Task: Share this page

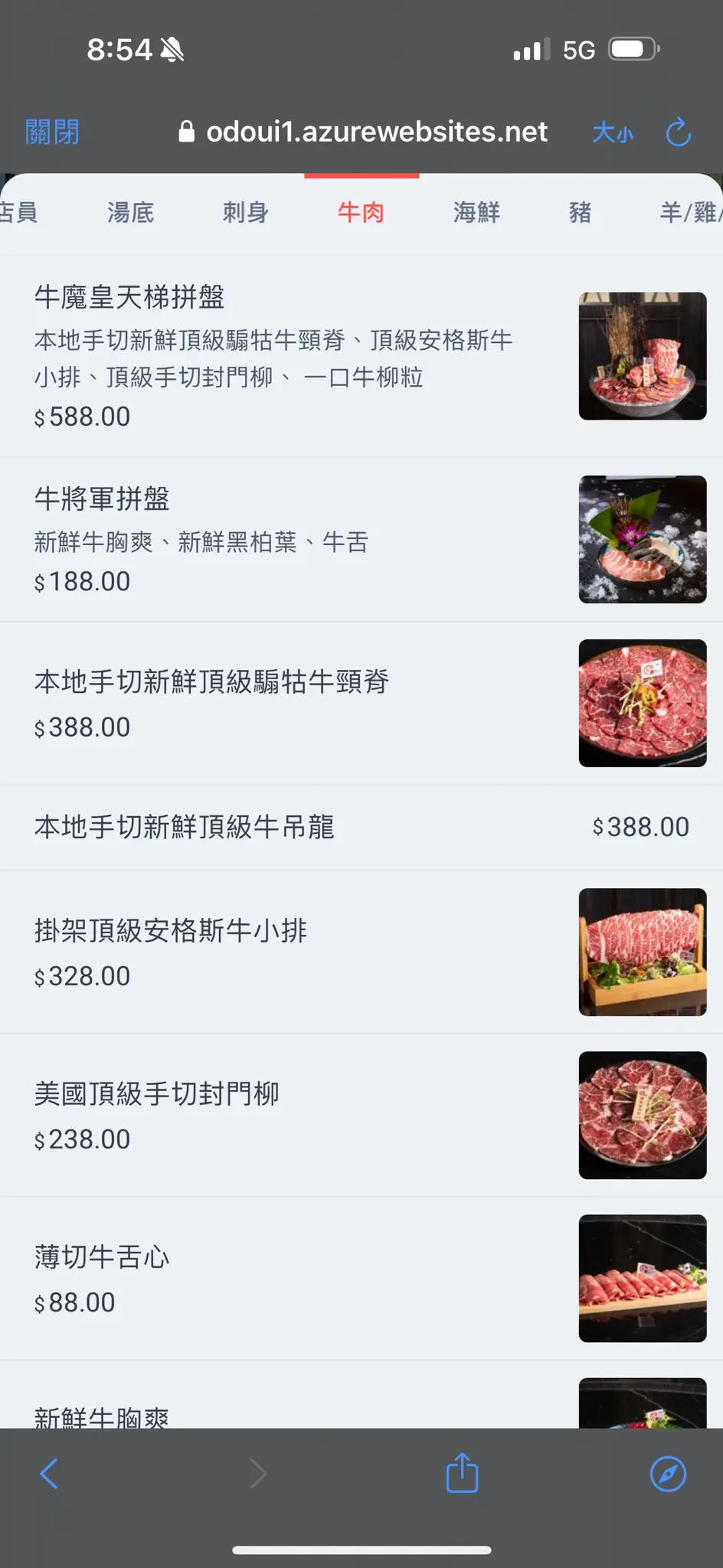Action: [x=462, y=1474]
